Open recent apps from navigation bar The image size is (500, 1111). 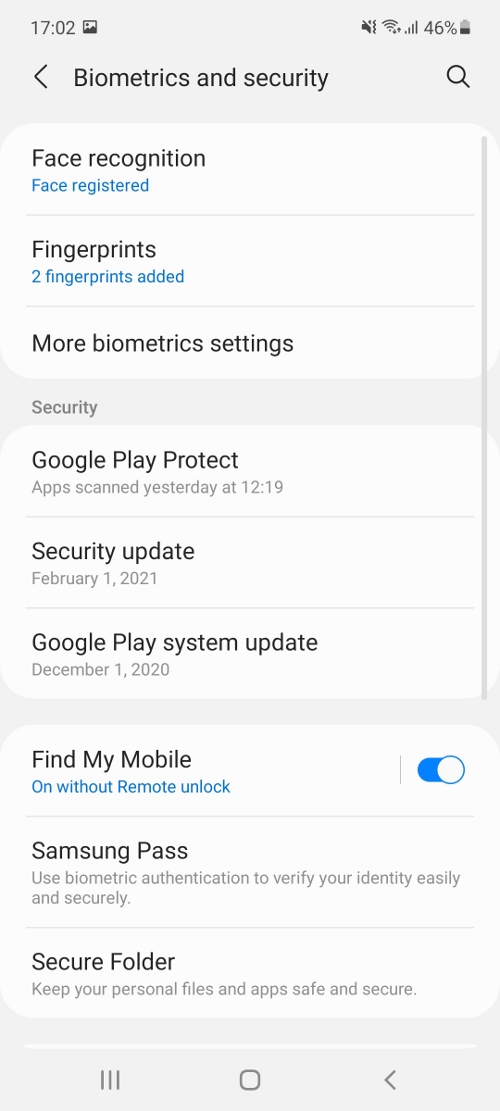click(x=110, y=1080)
